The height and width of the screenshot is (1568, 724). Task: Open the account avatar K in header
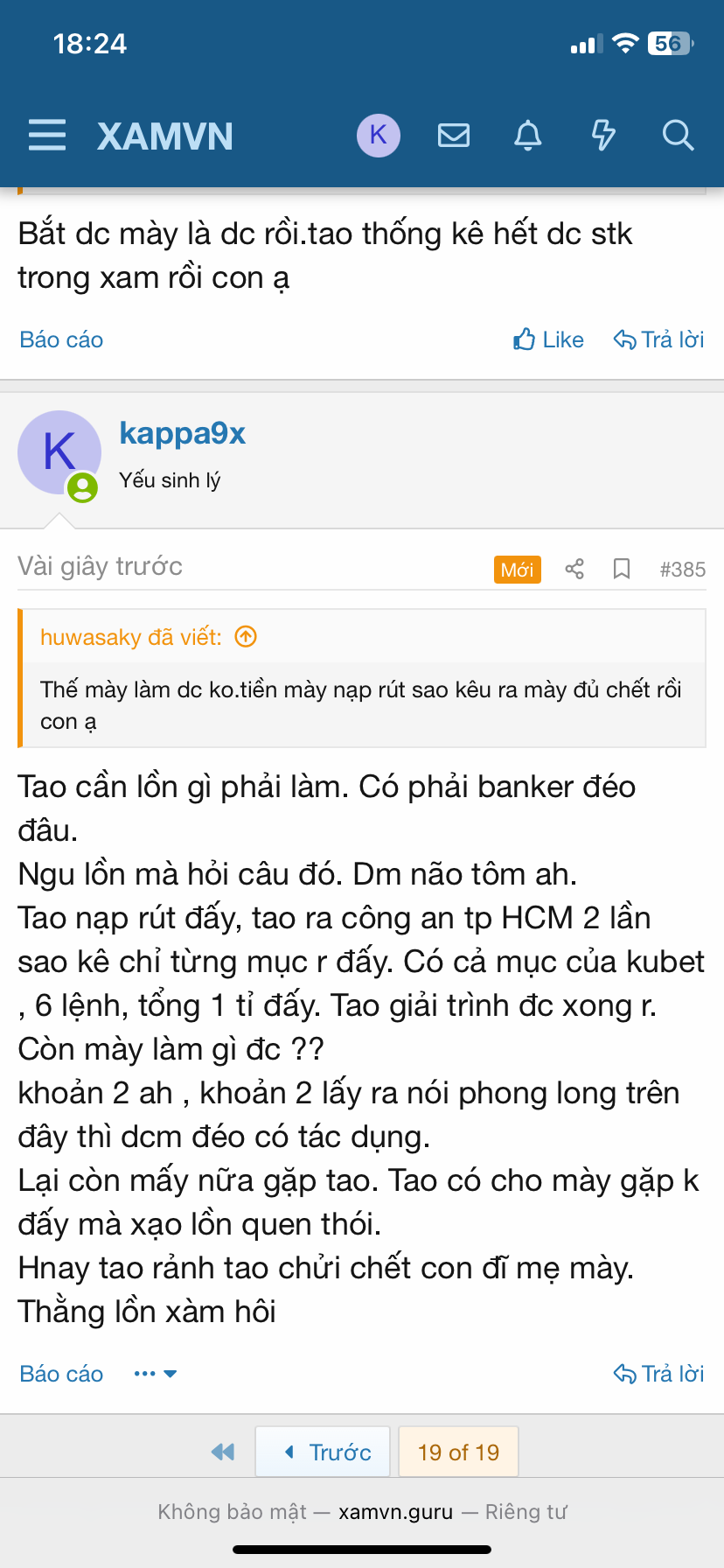378,136
